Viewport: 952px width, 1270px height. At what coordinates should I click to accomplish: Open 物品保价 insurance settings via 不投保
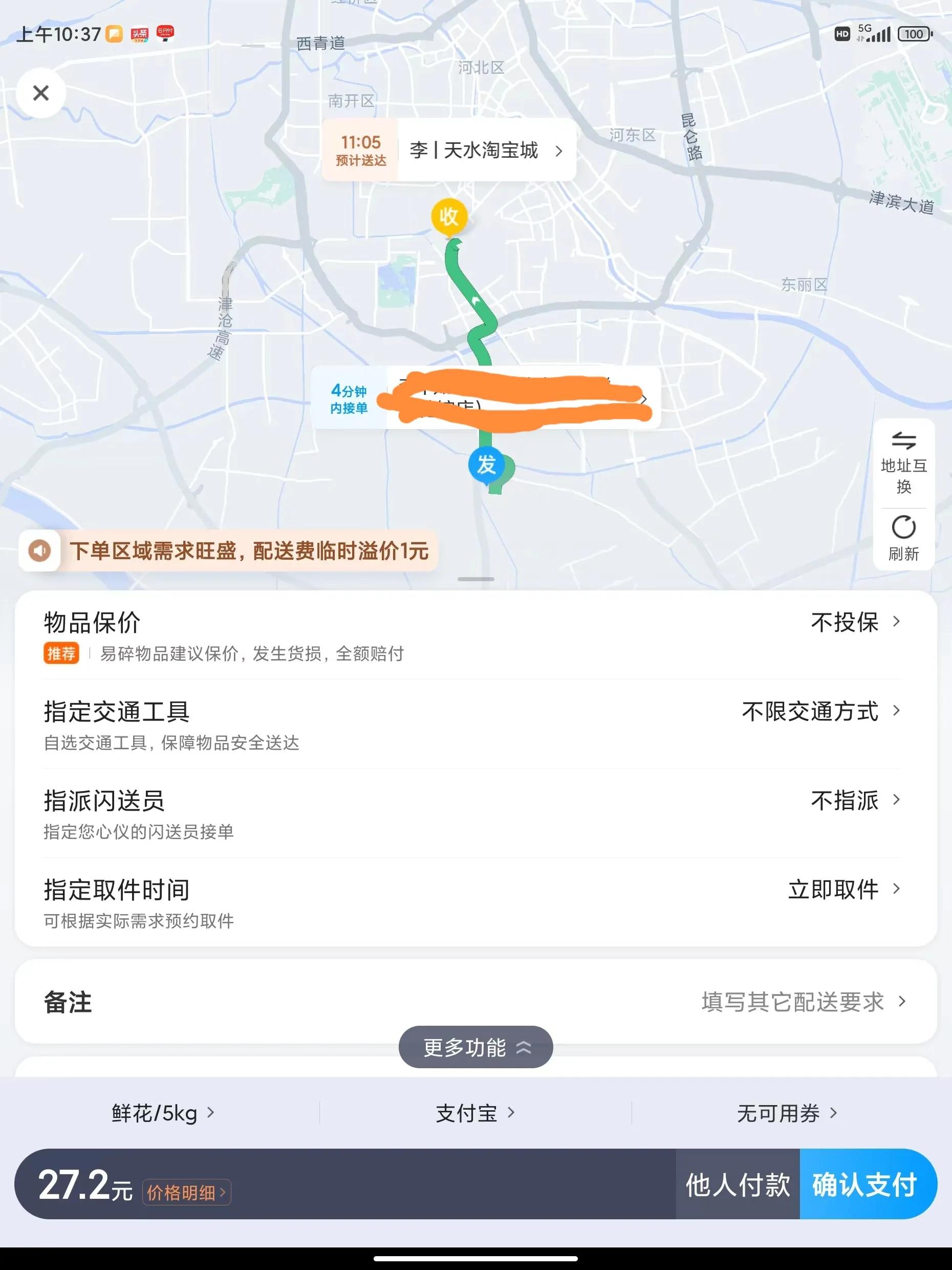pos(845,622)
